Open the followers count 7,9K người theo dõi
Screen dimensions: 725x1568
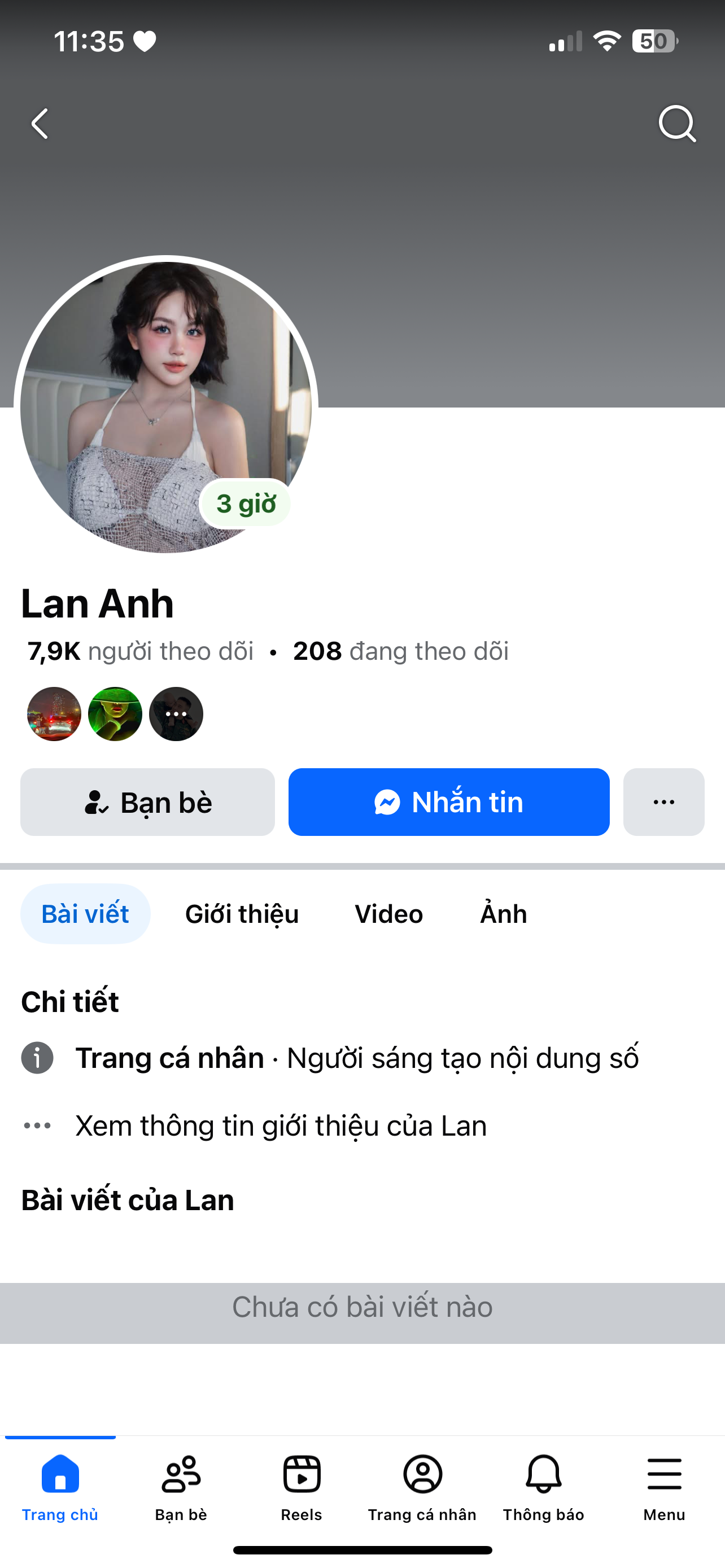141,651
